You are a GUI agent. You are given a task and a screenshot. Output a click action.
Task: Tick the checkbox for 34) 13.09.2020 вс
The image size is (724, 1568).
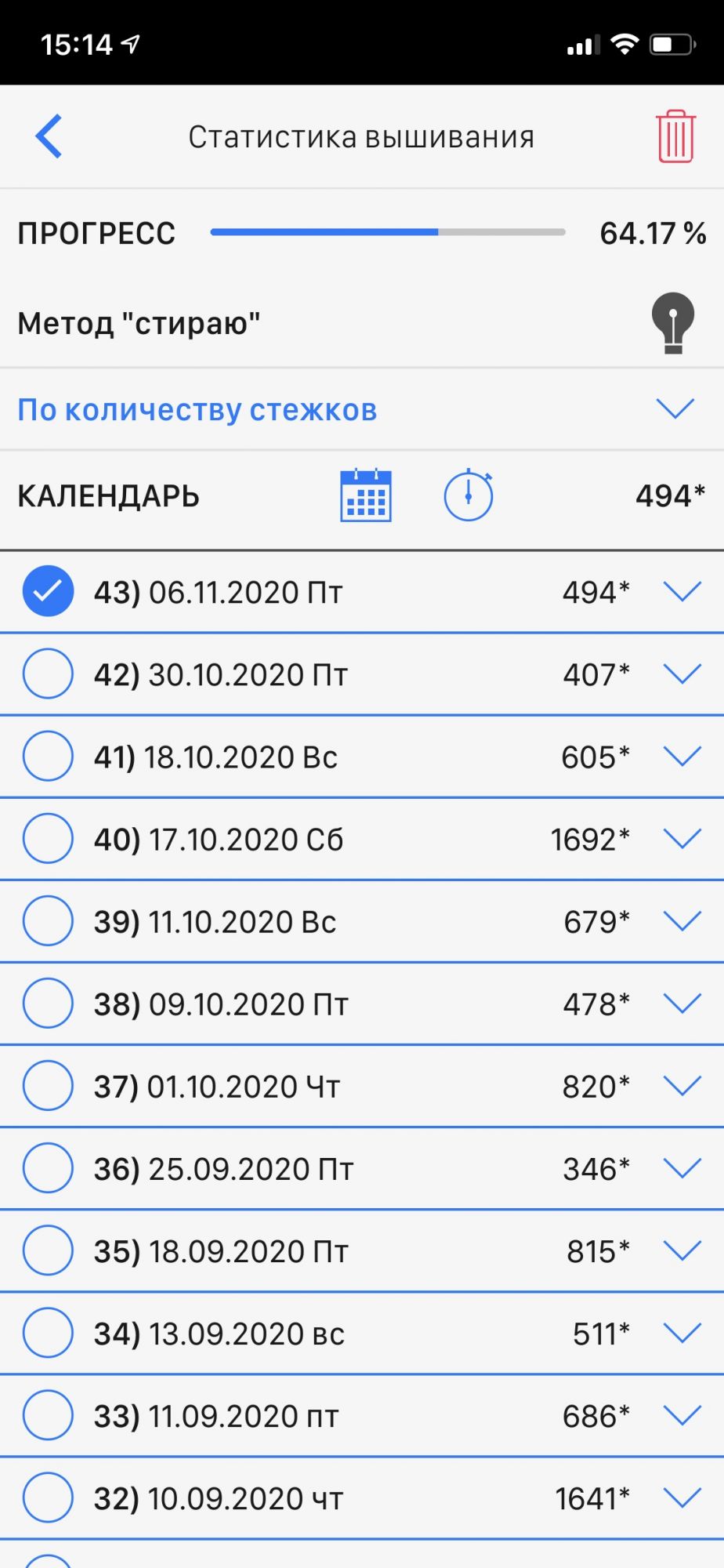coord(48,1333)
